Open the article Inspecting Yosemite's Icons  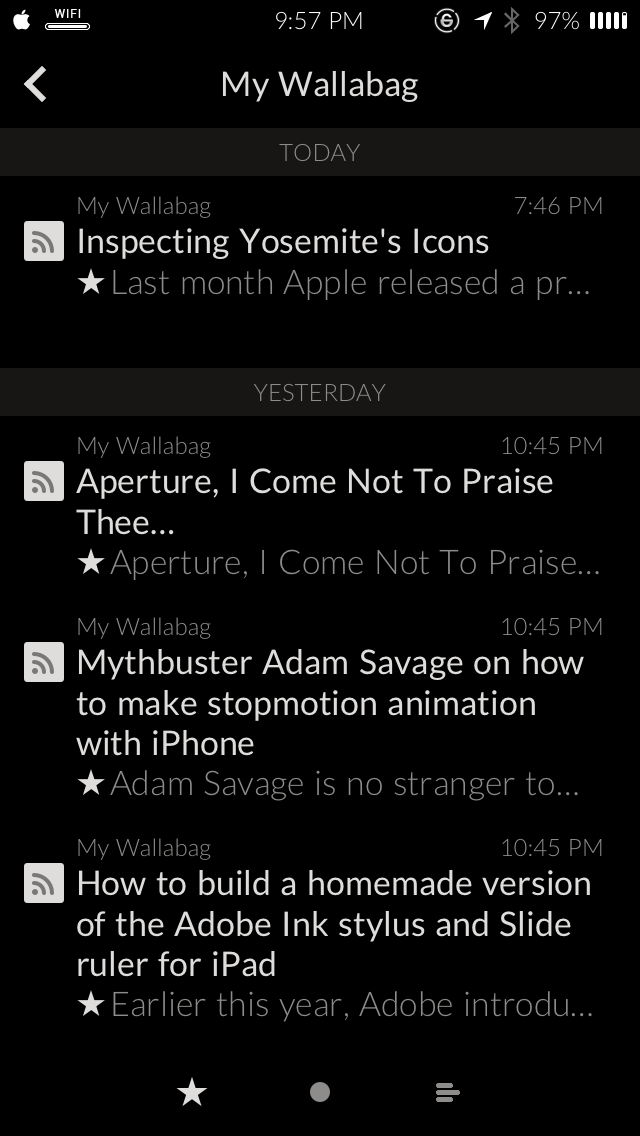coord(320,246)
